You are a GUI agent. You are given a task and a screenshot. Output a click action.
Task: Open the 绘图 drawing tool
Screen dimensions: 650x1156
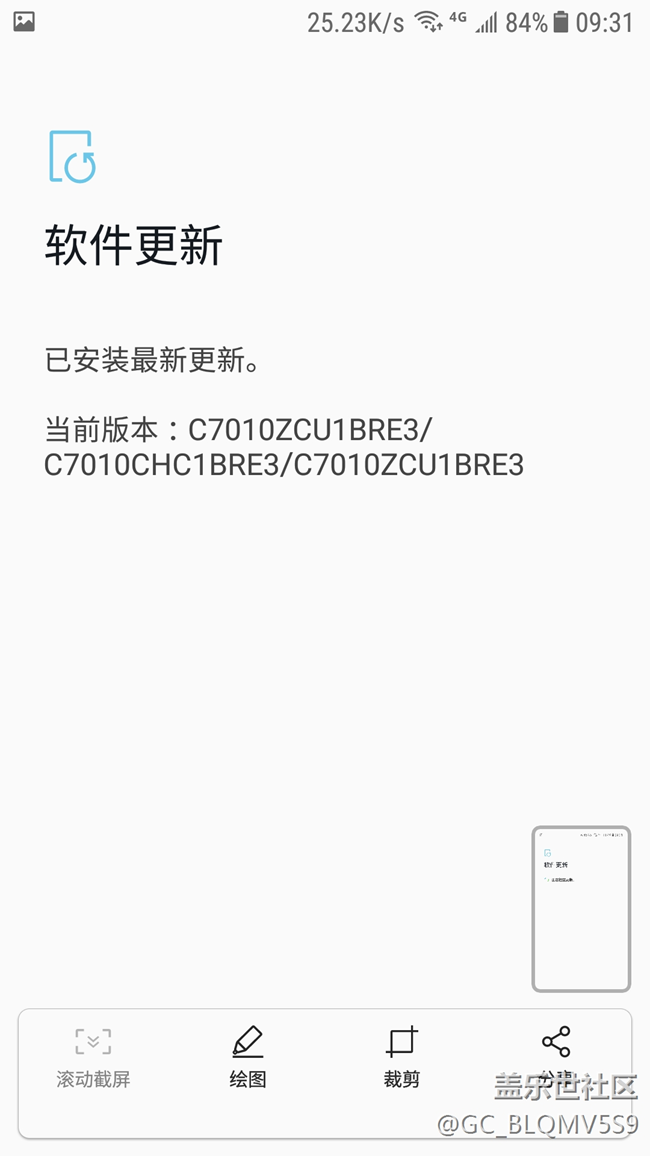247,1055
